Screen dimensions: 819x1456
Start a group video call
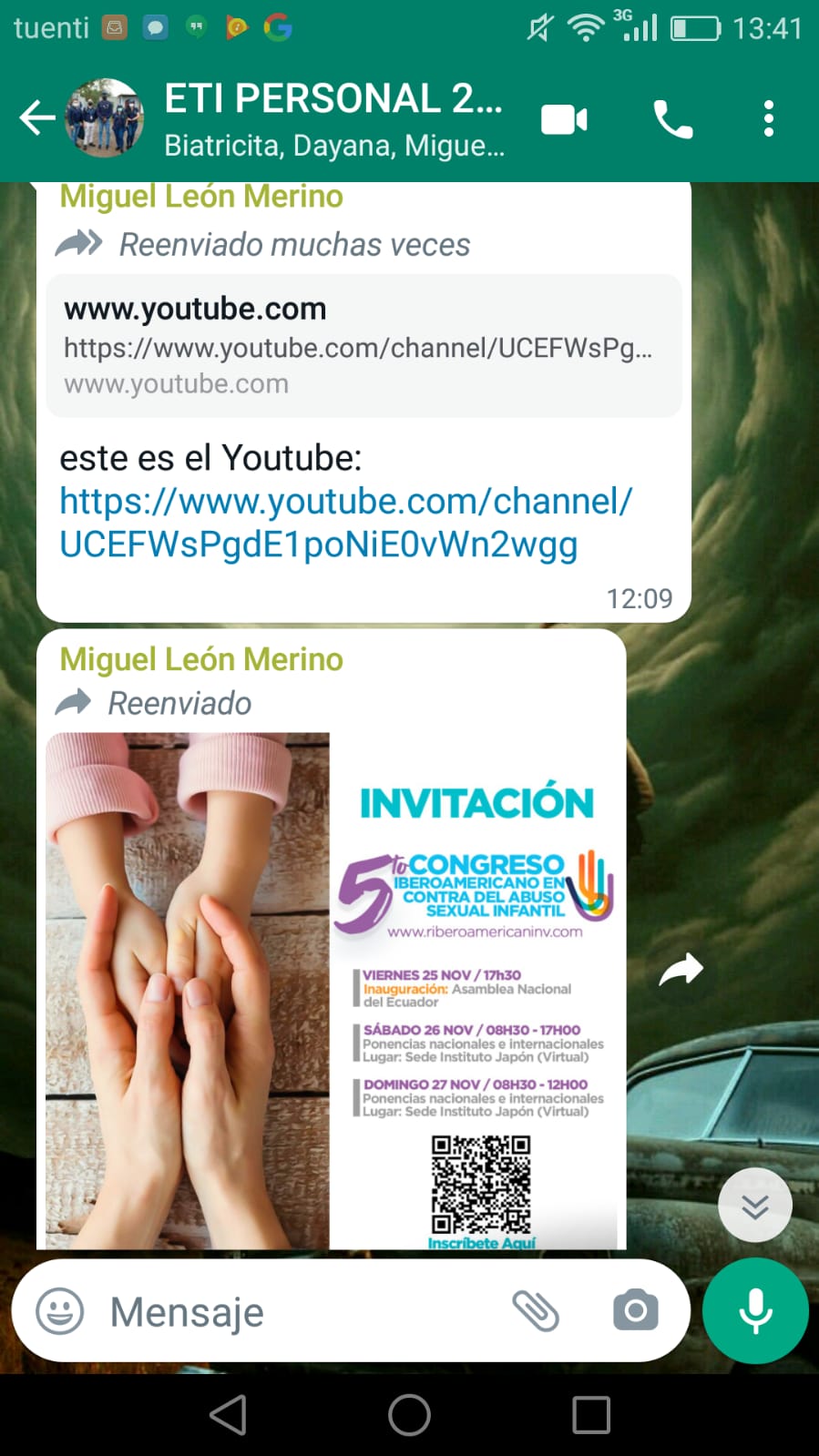pos(564,119)
